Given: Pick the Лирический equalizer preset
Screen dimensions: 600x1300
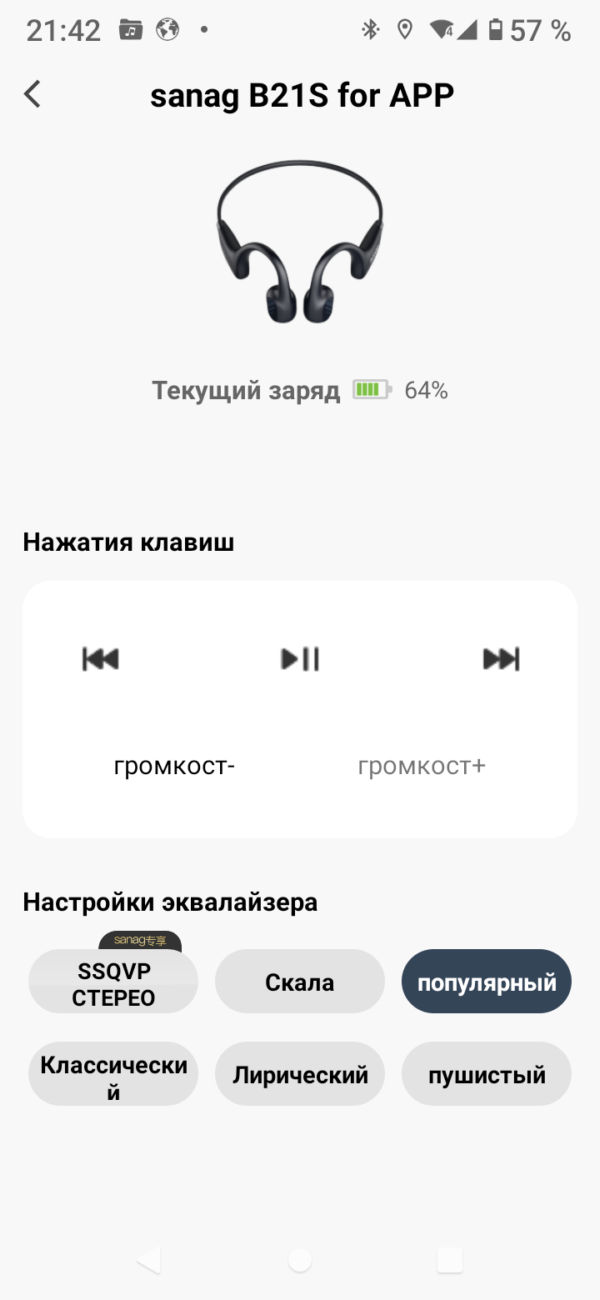Looking at the screenshot, I should tap(300, 1076).
